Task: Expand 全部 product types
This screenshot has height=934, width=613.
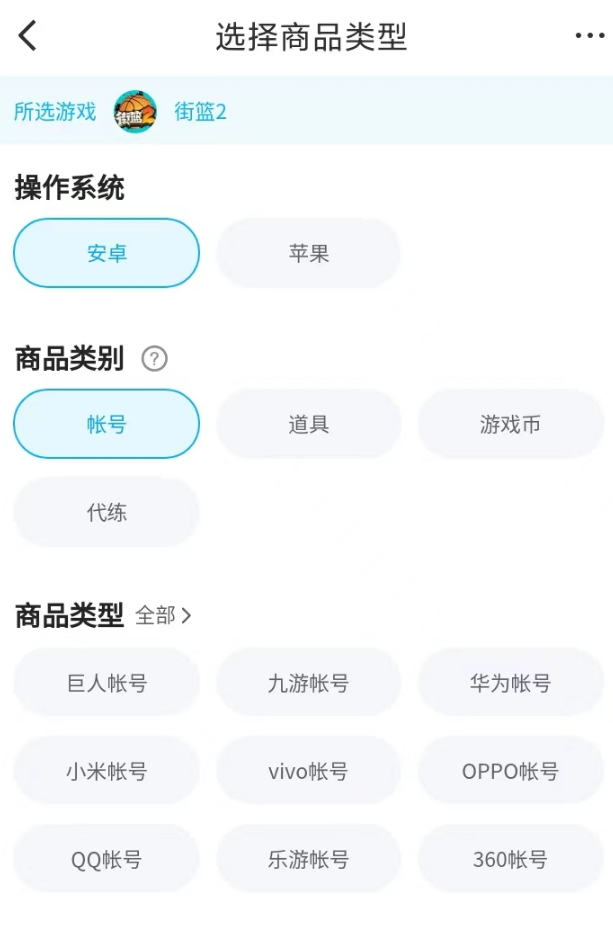Action: (x=163, y=615)
